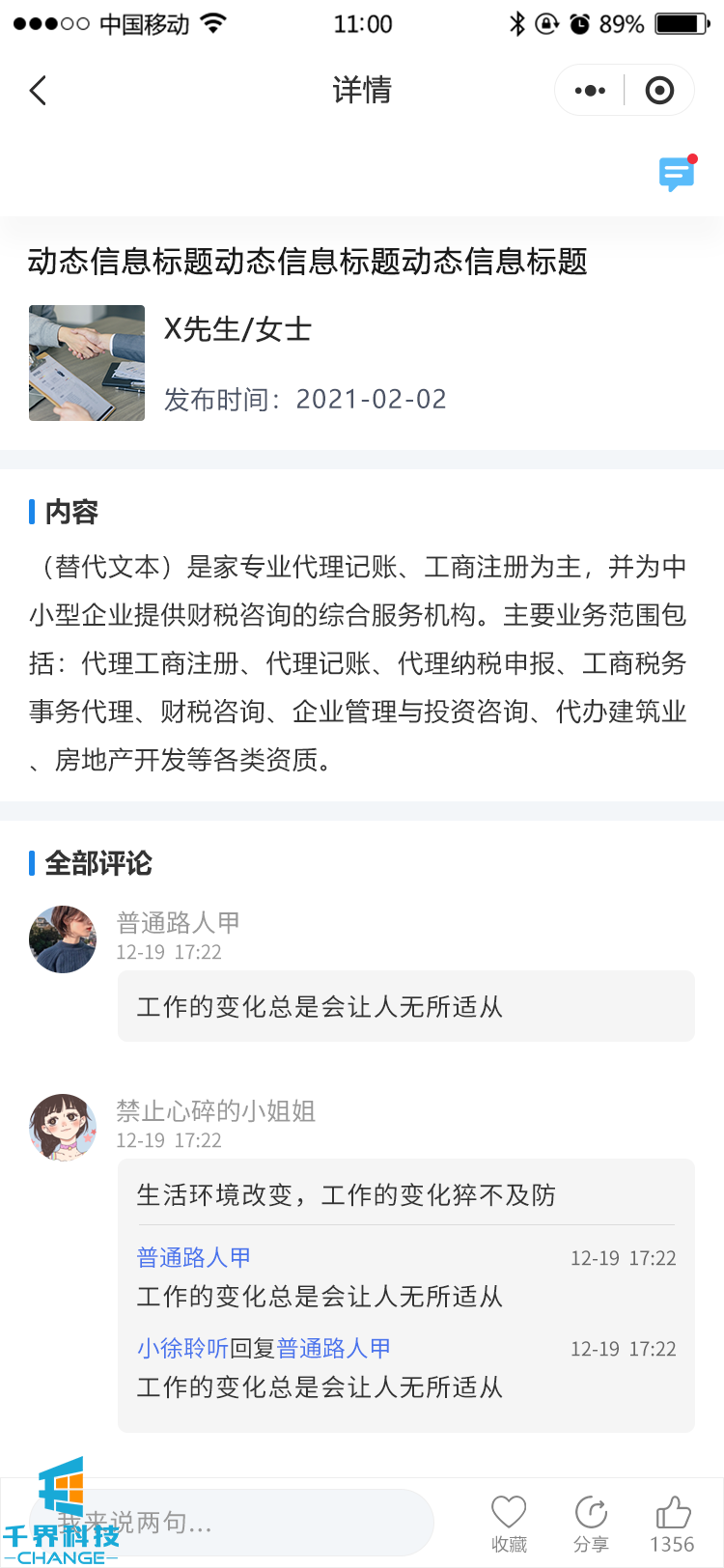The width and height of the screenshot is (724, 1568).
Task: Open the top commenter 普通路人甲's avatar
Action: 63,939
